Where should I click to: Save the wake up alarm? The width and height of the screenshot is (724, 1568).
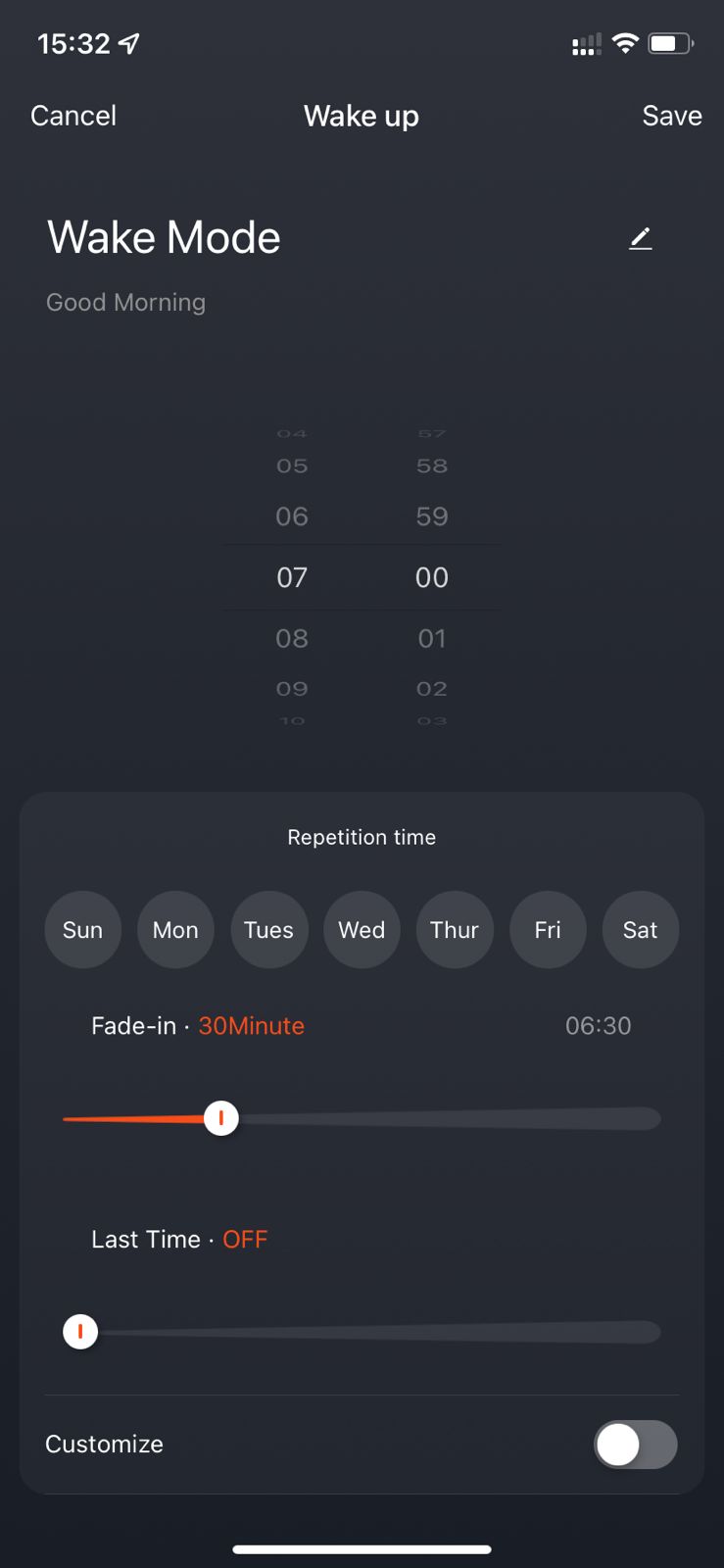(x=671, y=116)
